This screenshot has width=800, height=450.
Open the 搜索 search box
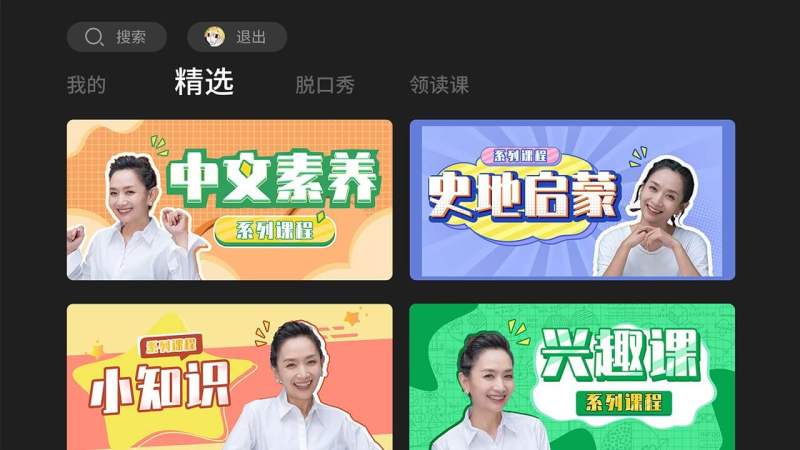pos(116,37)
